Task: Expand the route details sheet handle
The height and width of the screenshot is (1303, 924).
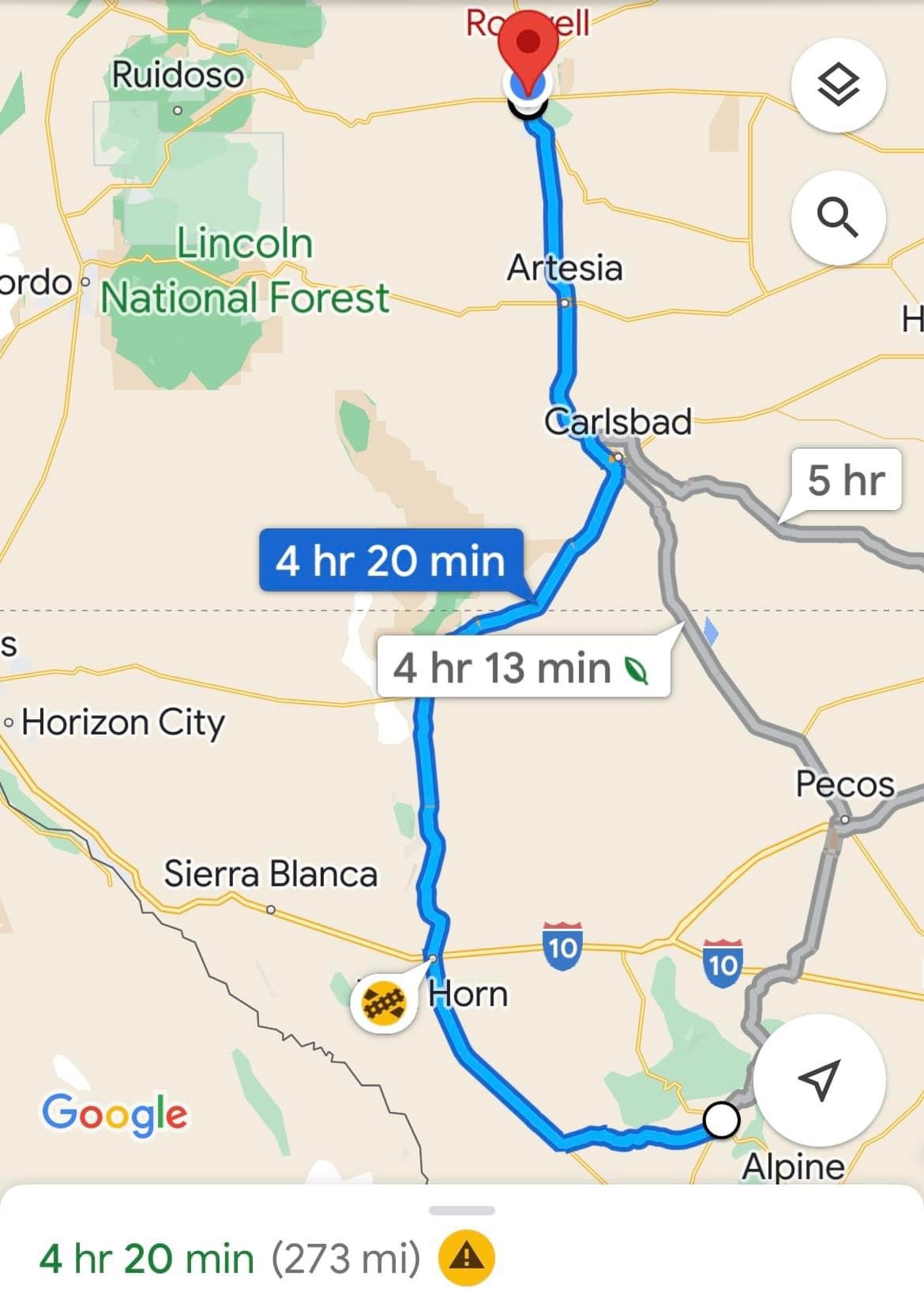Action: coord(462,1211)
